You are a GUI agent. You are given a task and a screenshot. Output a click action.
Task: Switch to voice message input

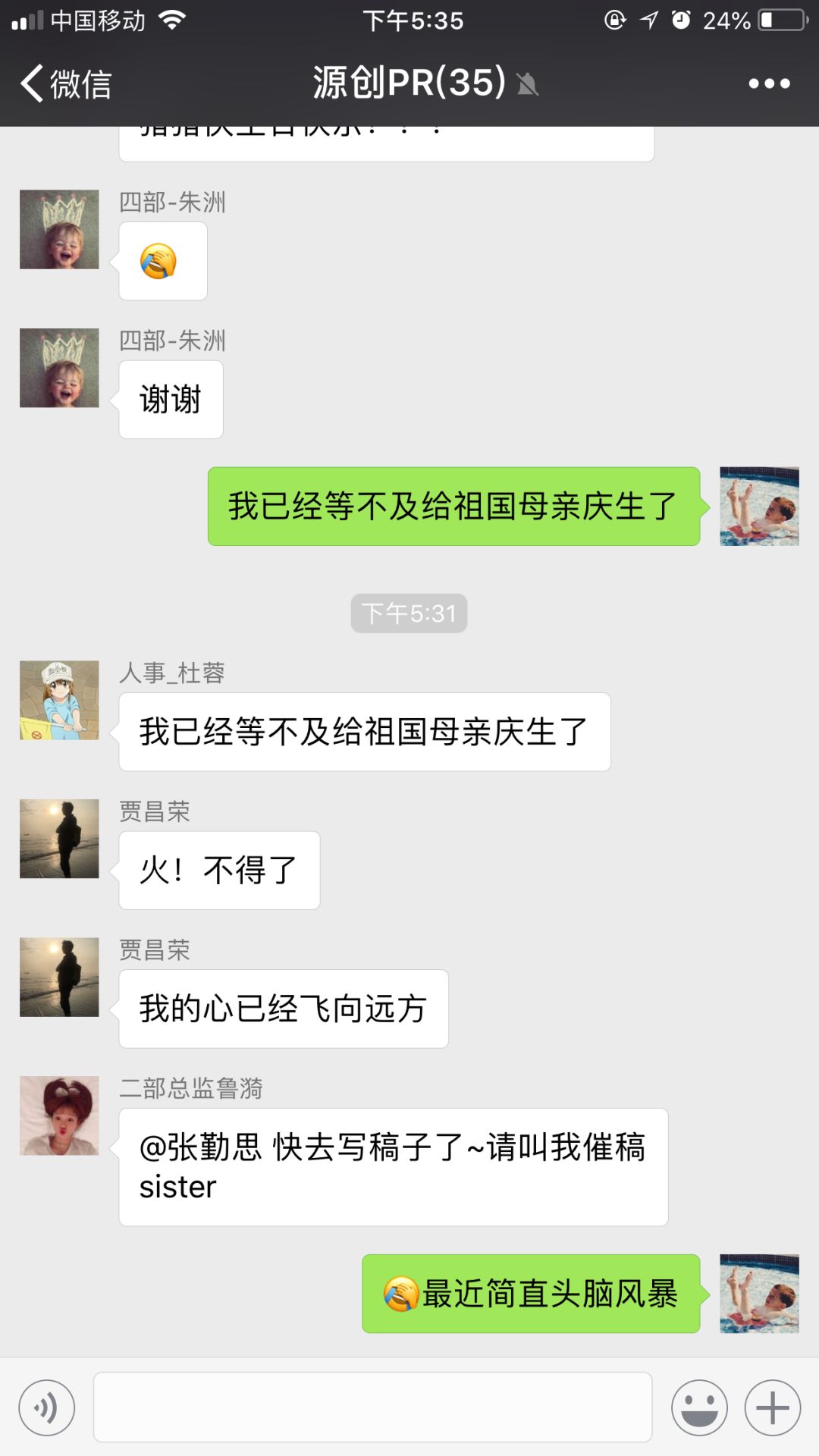coord(47,1408)
